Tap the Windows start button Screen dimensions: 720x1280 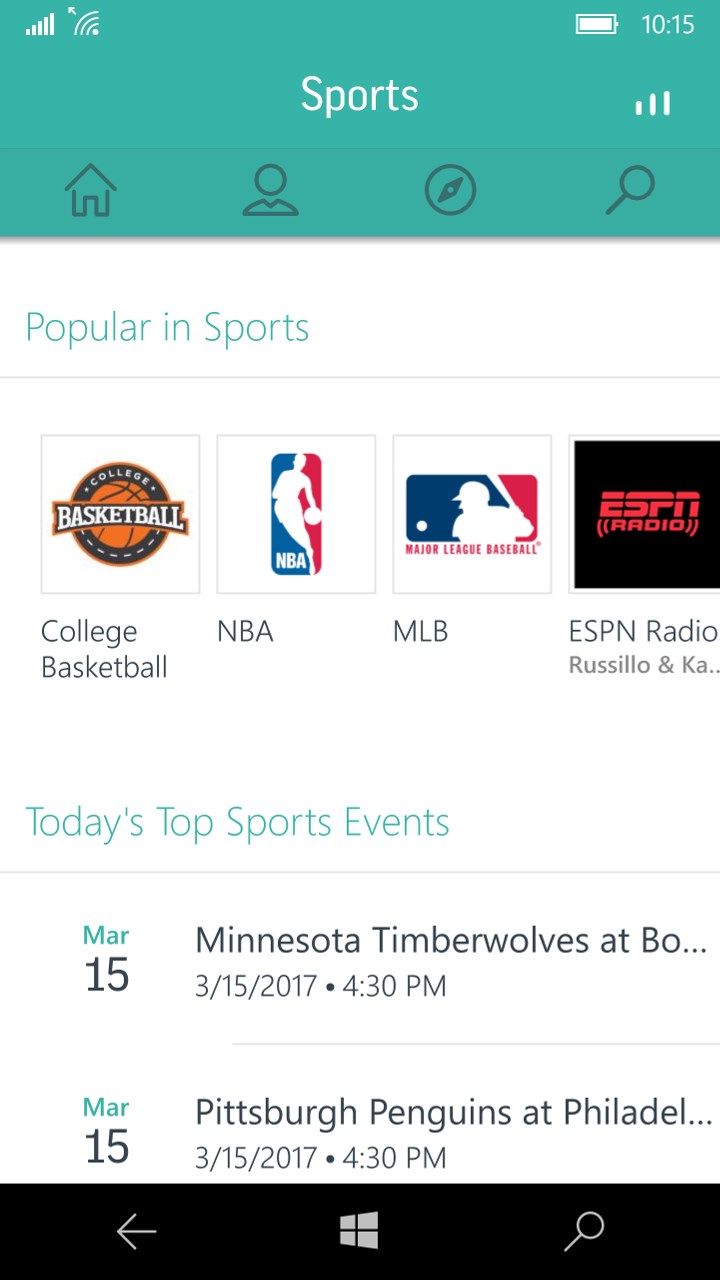[359, 1231]
